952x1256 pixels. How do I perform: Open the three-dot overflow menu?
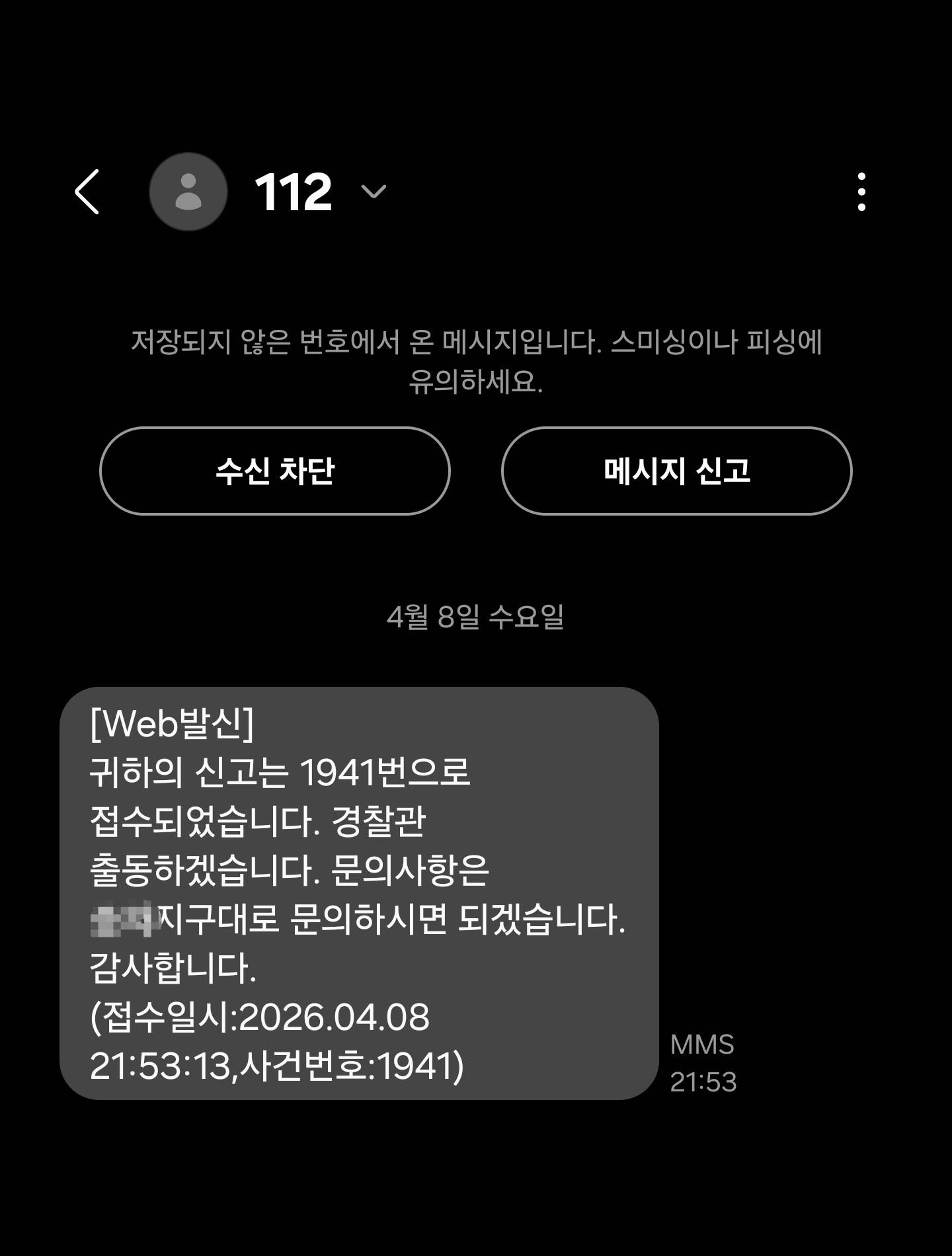point(861,192)
